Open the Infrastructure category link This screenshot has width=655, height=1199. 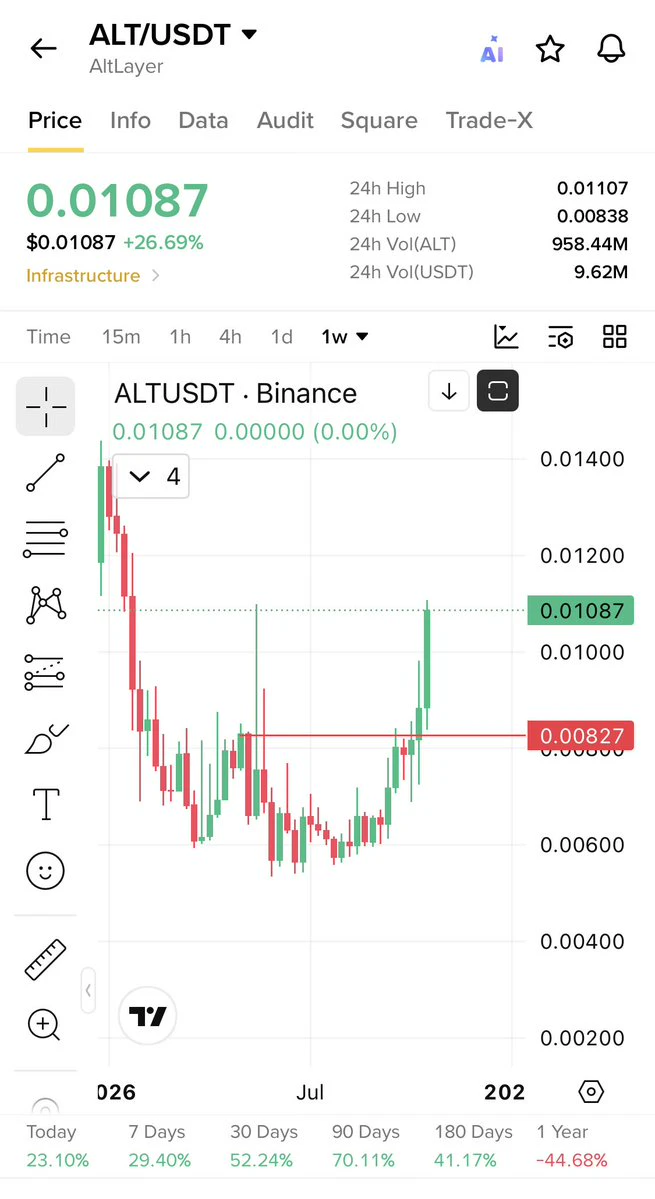coord(93,275)
